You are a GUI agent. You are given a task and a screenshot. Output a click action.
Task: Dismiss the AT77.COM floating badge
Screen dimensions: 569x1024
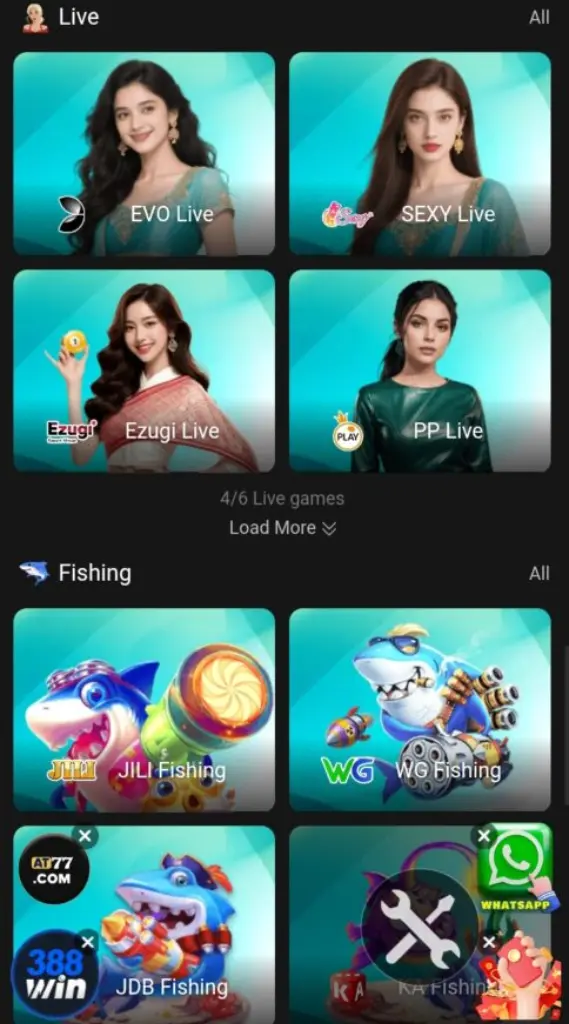click(x=85, y=836)
